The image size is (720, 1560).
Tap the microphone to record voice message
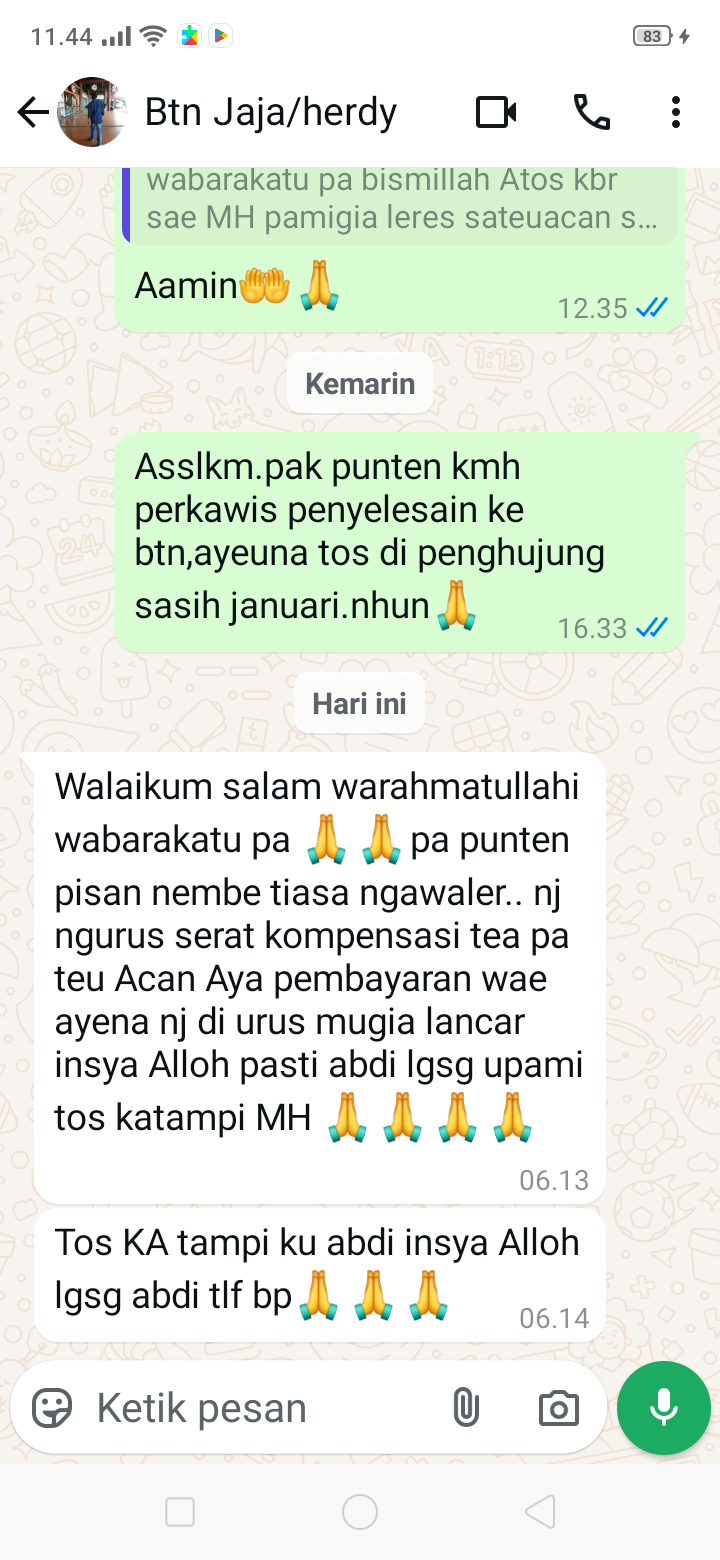(x=663, y=1408)
